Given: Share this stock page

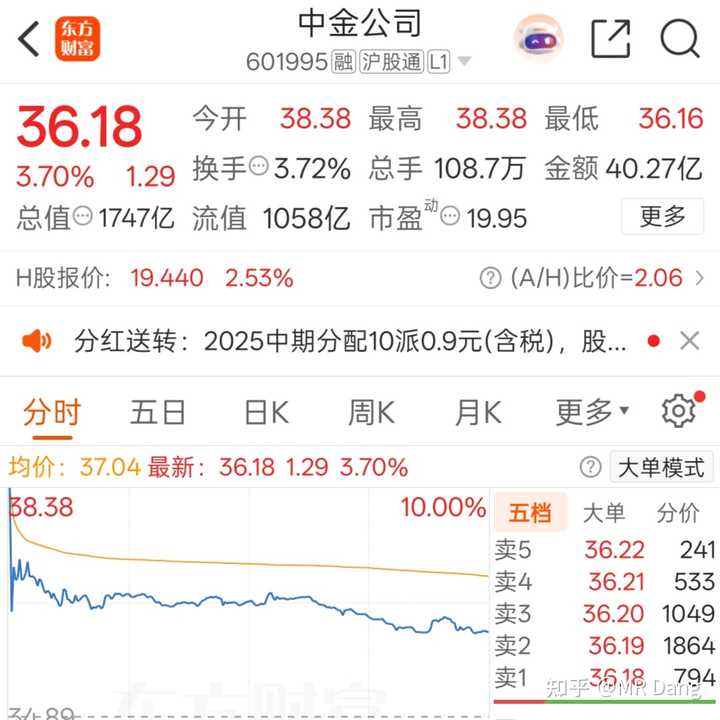Looking at the screenshot, I should tap(610, 39).
